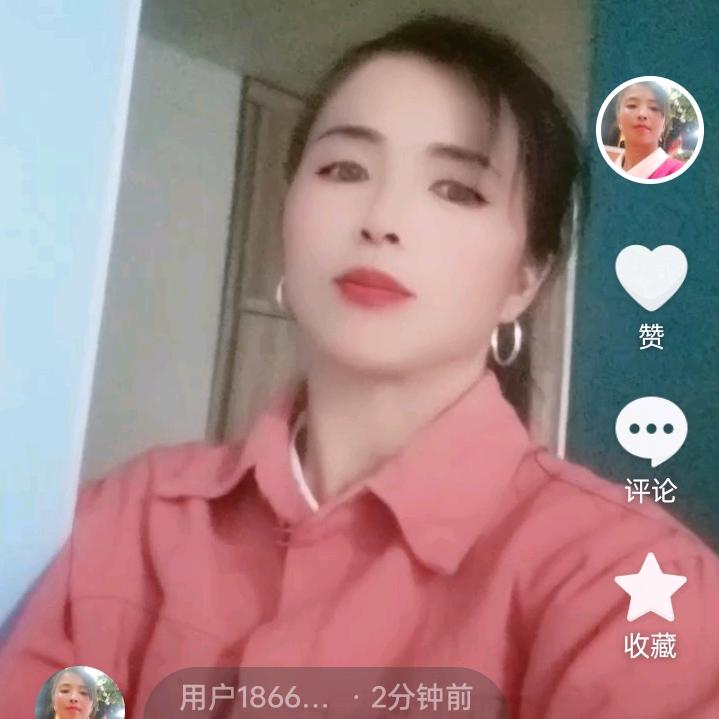Open the uploader's profile avatar

pyautogui.click(x=650, y=130)
